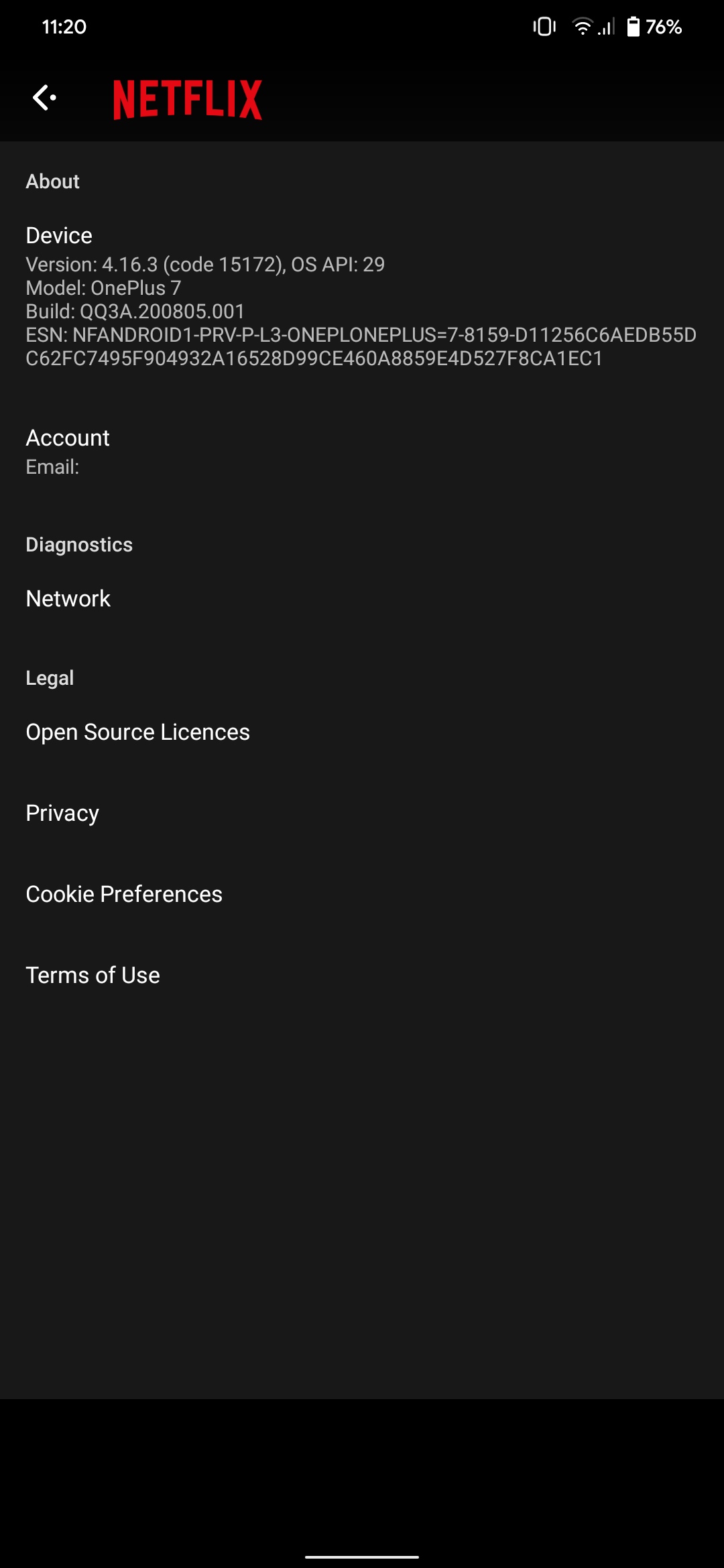Tap the Netflix logo
The image size is (724, 1568).
pos(188,99)
